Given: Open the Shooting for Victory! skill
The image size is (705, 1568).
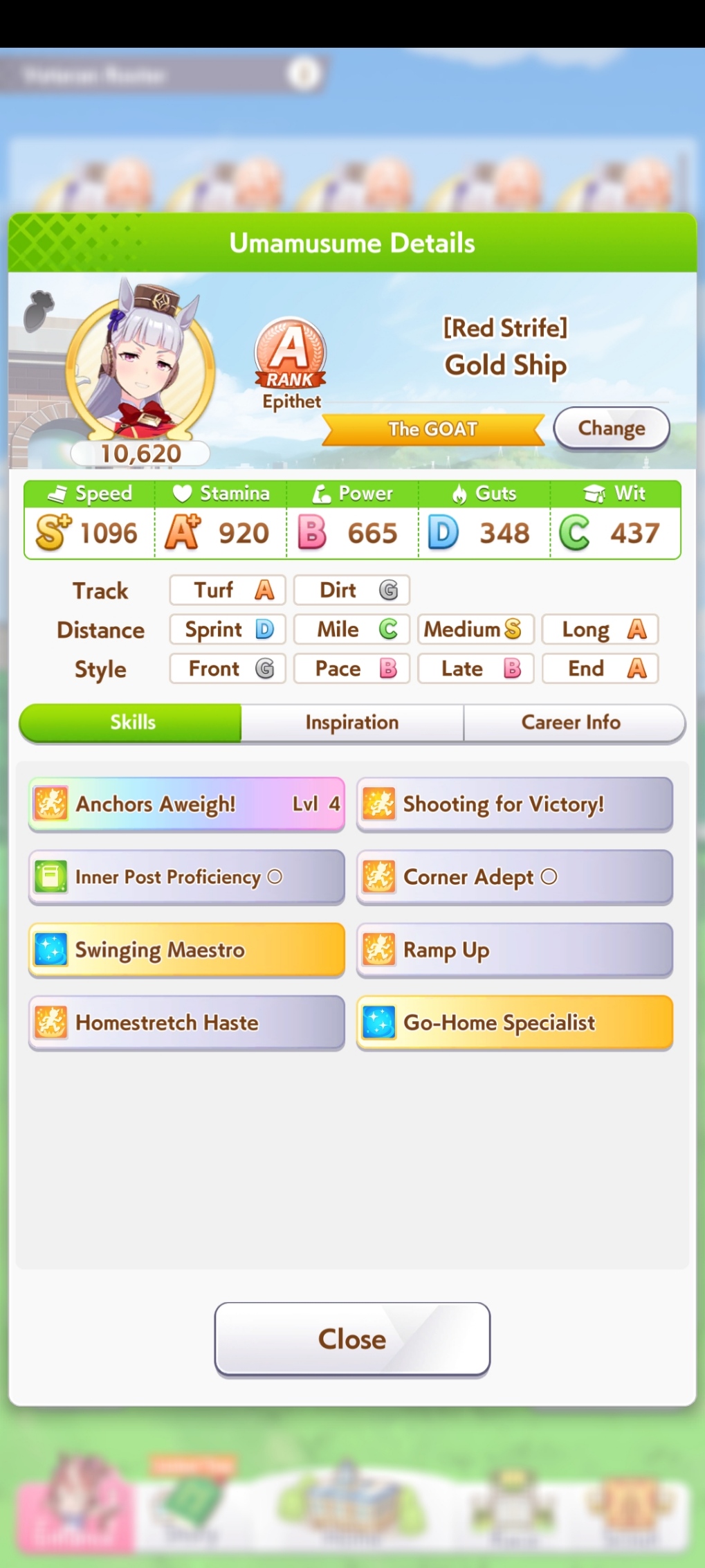Looking at the screenshot, I should 514,804.
